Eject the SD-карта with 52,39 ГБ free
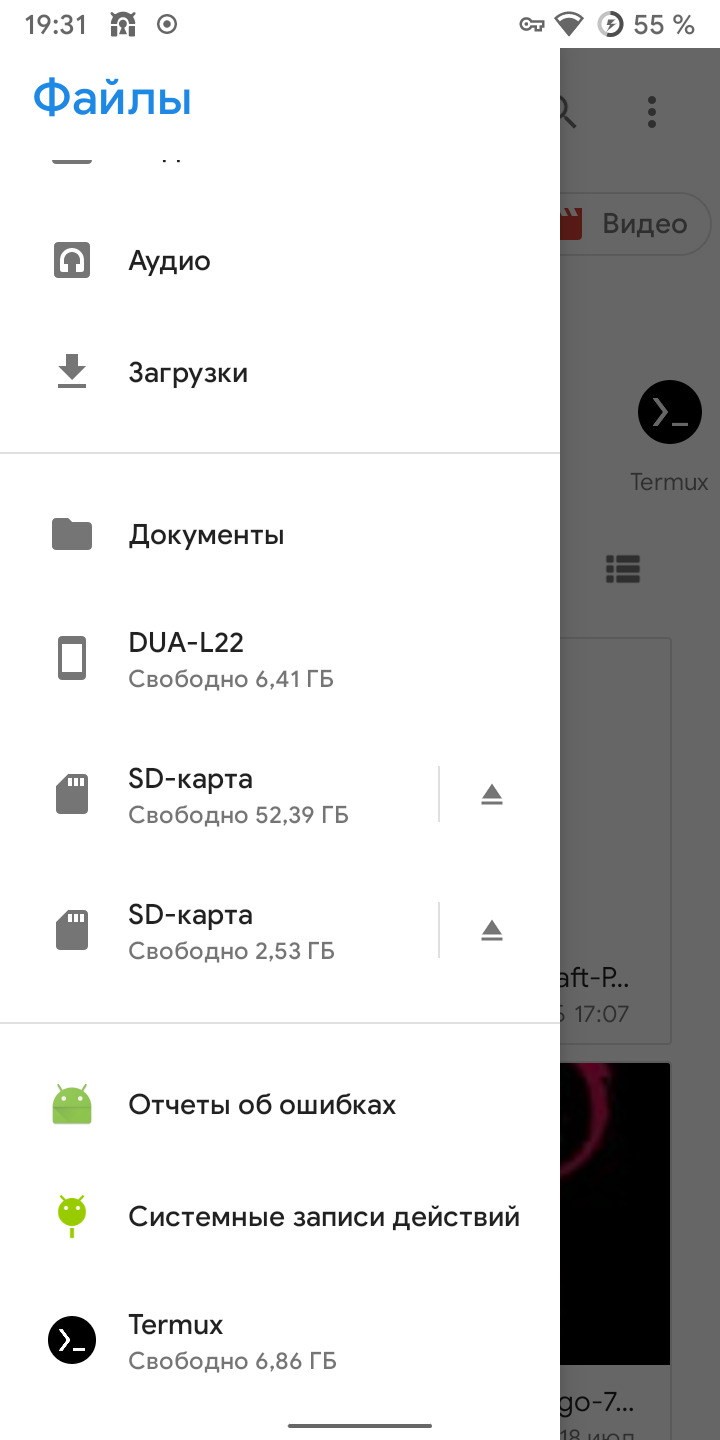 [491, 795]
